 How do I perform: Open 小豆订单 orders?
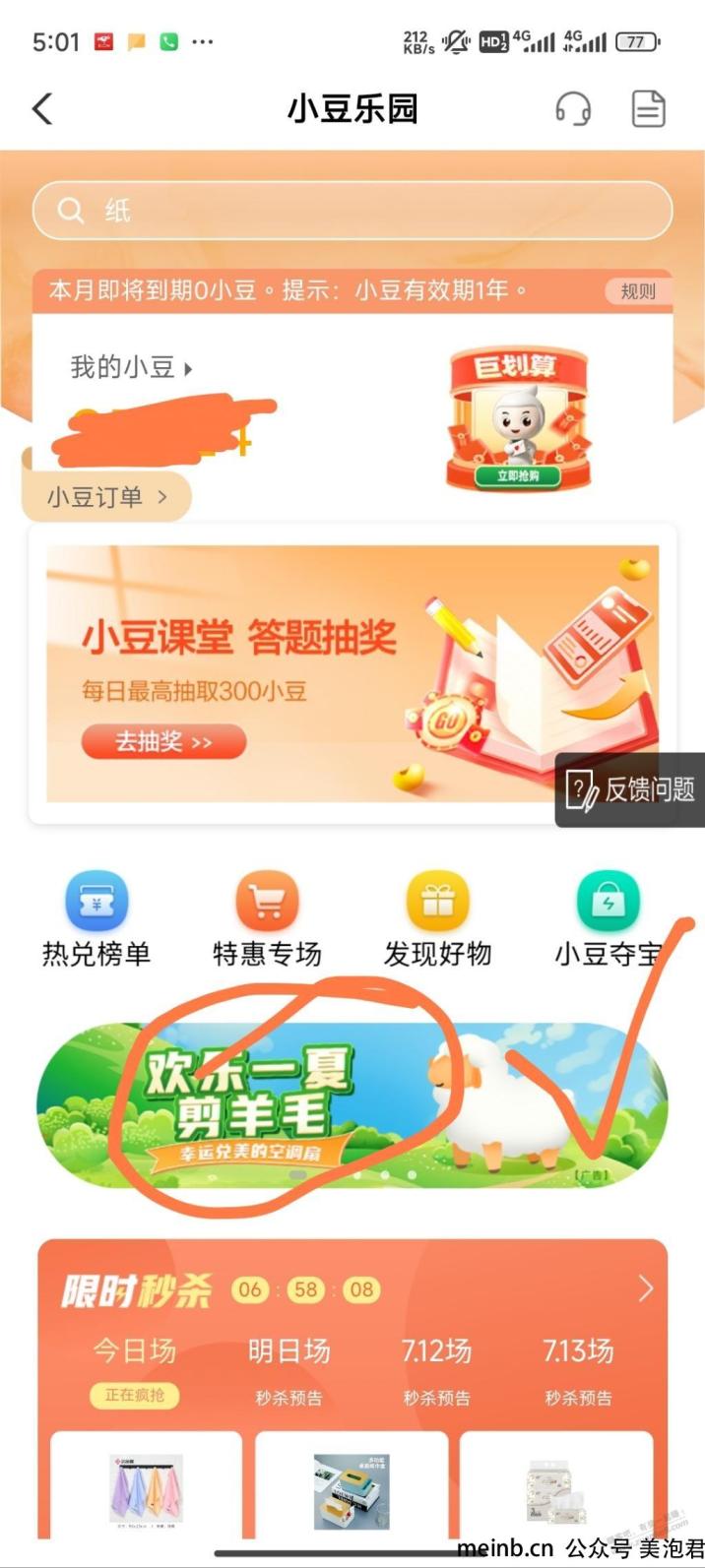106,497
